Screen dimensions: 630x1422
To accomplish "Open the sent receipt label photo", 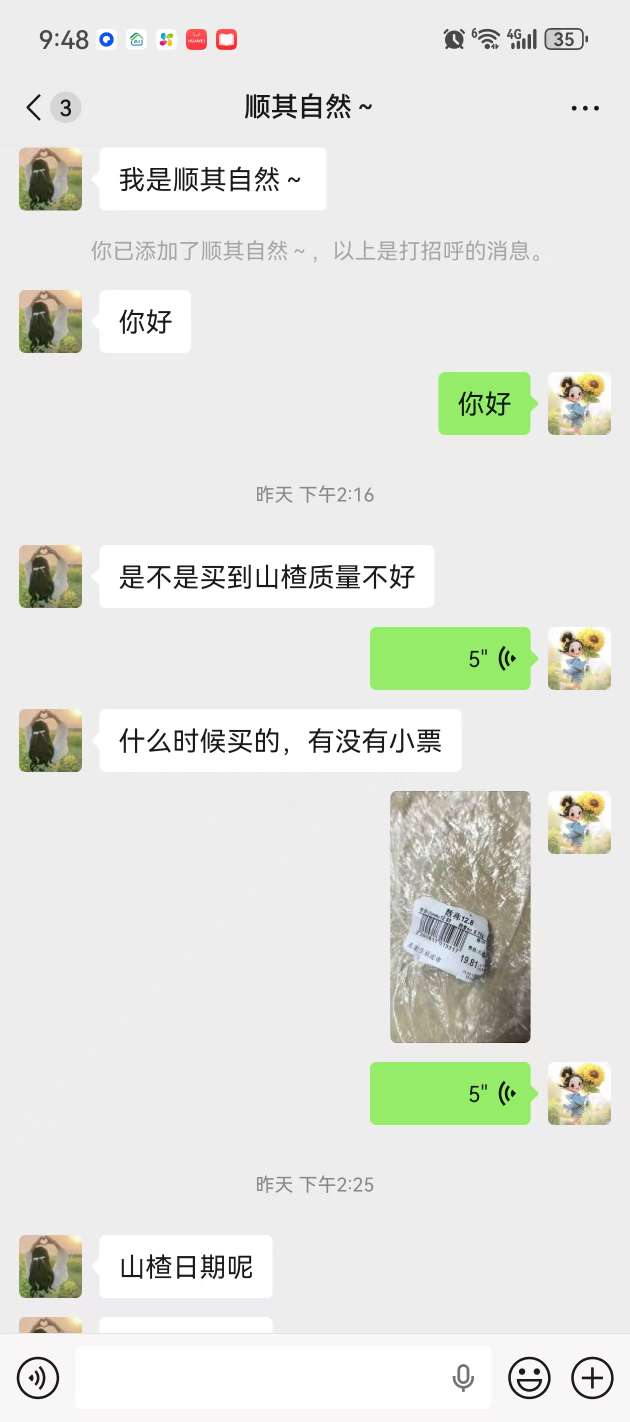I will pyautogui.click(x=460, y=916).
